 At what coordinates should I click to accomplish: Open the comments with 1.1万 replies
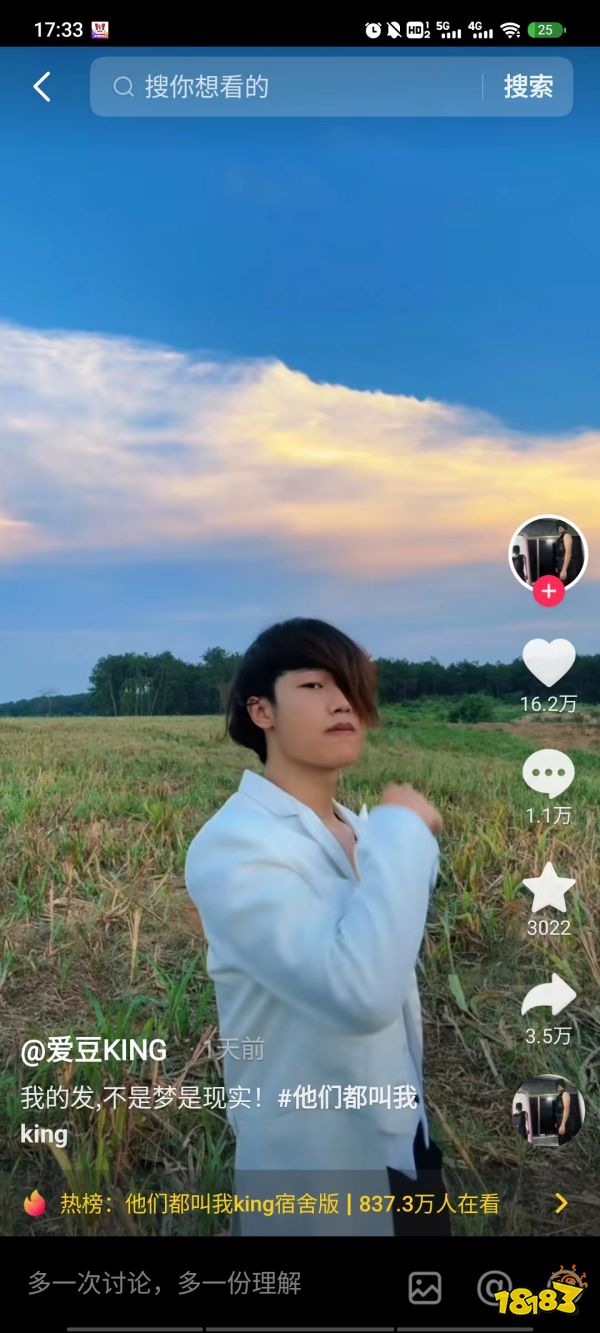coord(549,775)
